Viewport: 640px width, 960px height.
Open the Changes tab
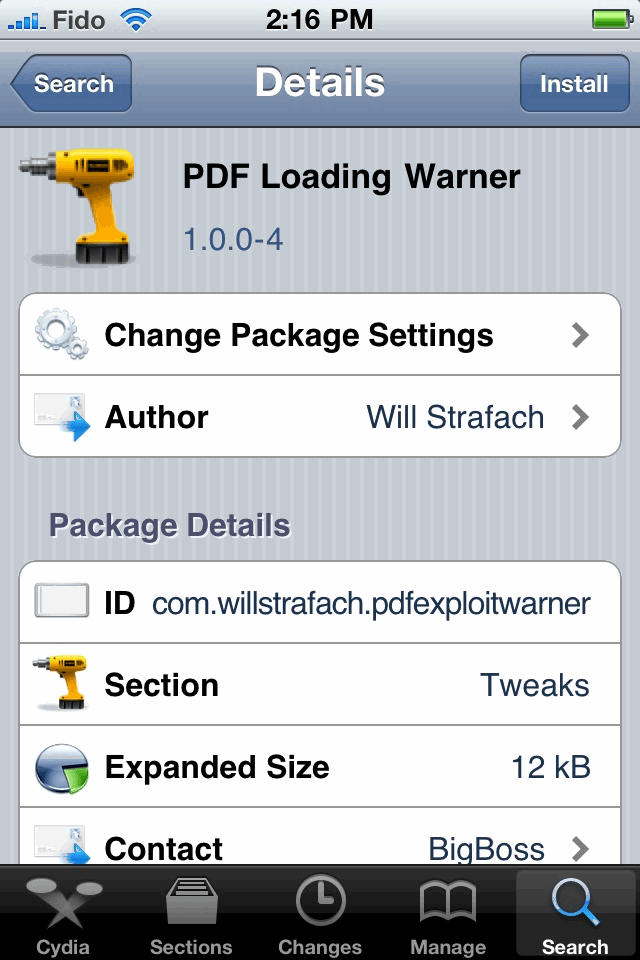pyautogui.click(x=320, y=915)
